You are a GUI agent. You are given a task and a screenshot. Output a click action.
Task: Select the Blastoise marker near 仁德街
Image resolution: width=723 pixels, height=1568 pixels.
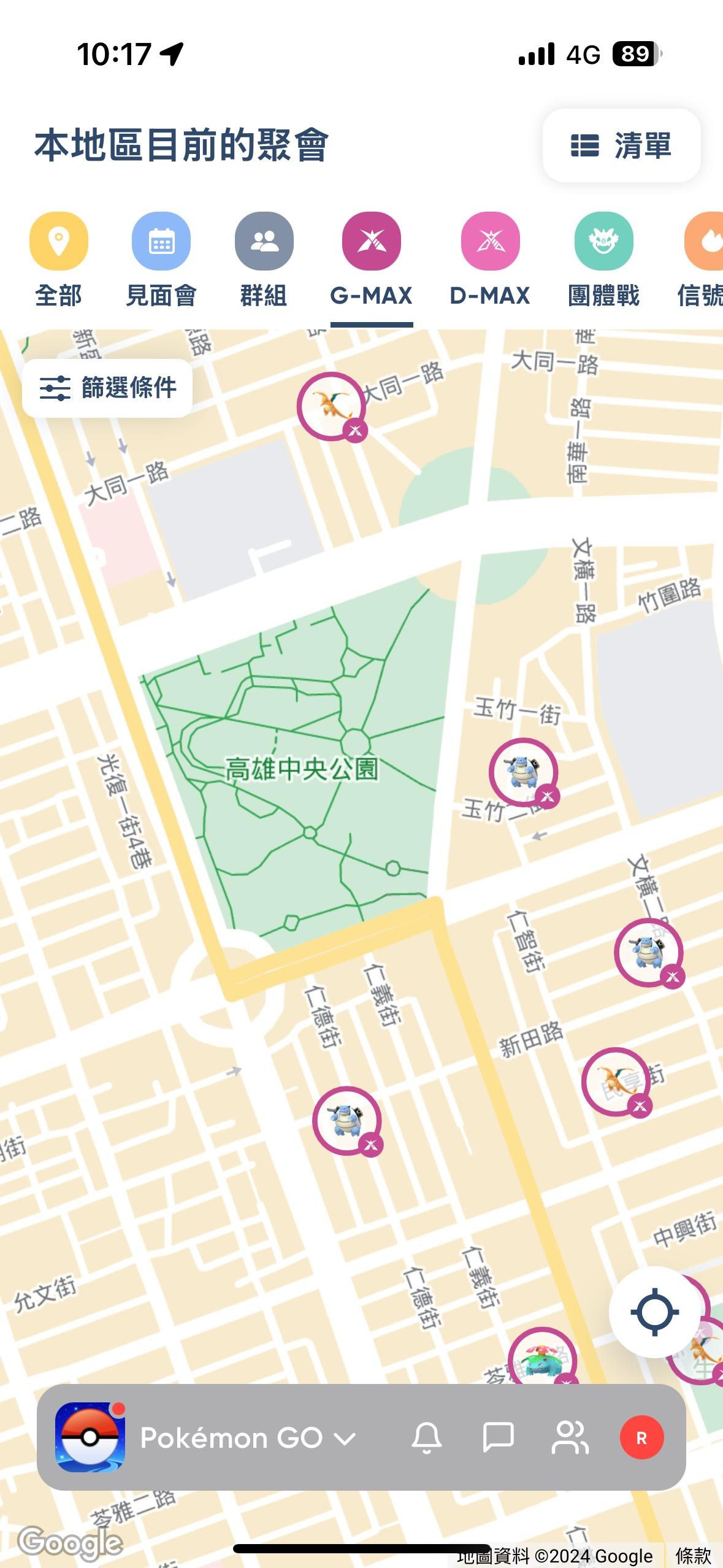pos(348,1121)
